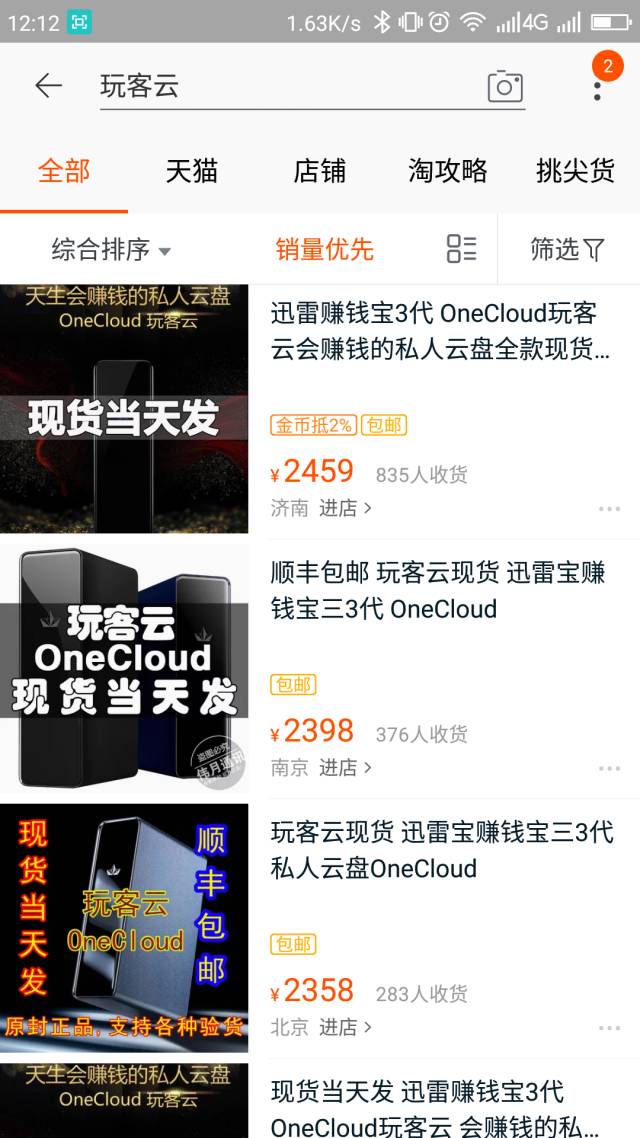Sort results by 销量优先
640x1138 pixels.
point(324,249)
